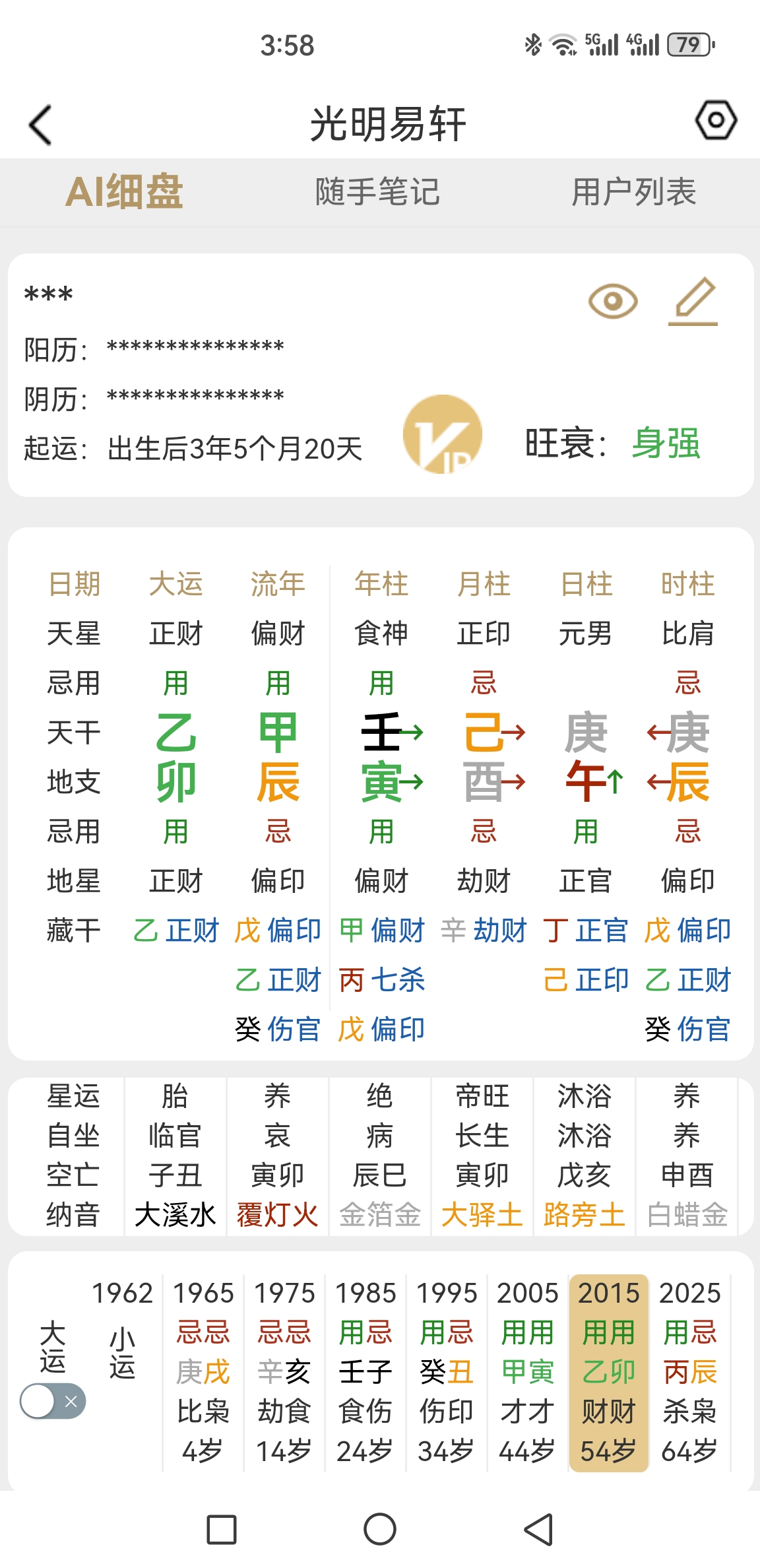The width and height of the screenshot is (760, 1568).
Task: Open recent apps with the square button
Action: pyautogui.click(x=222, y=1530)
